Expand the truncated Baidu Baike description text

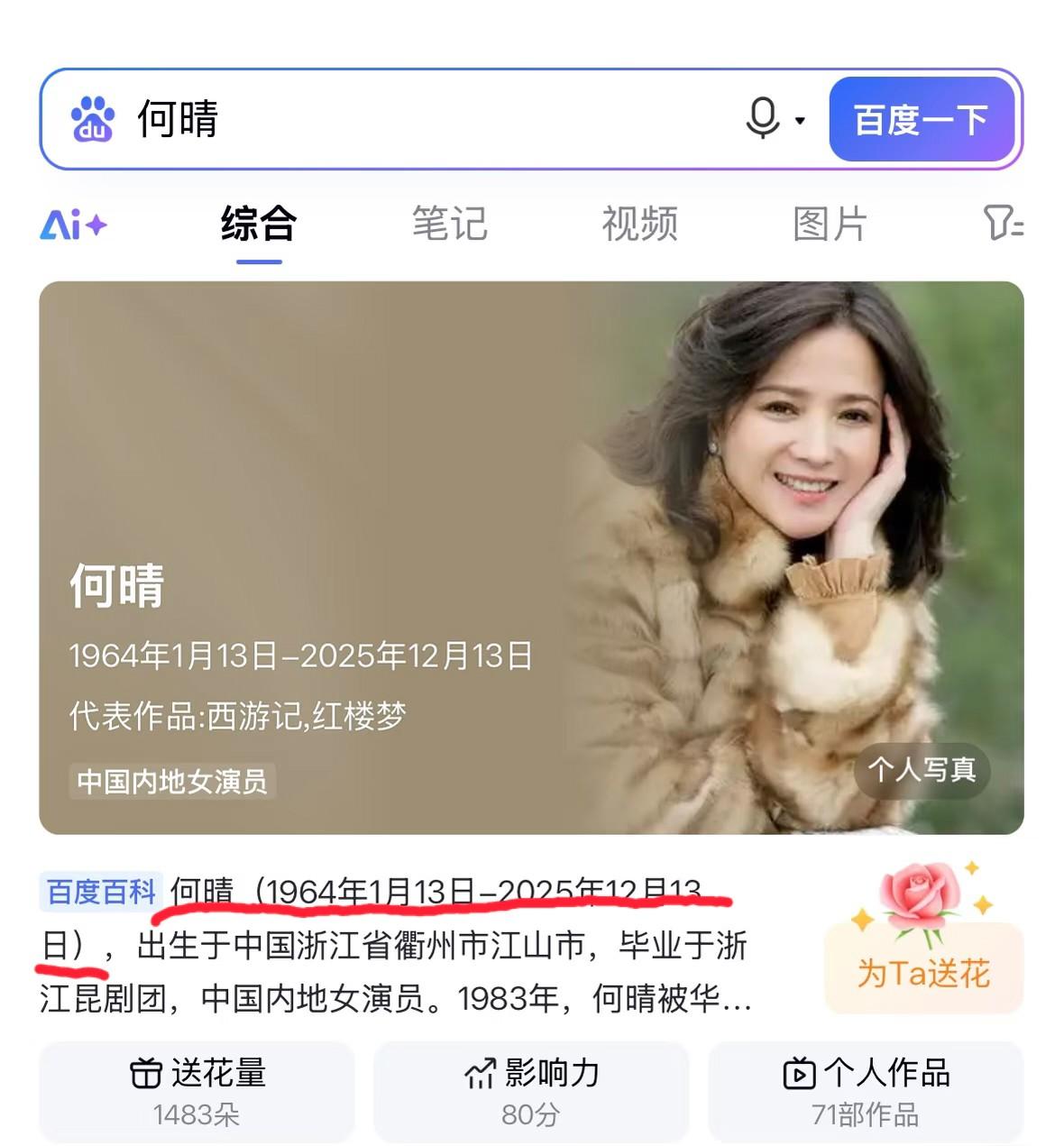(x=735, y=999)
